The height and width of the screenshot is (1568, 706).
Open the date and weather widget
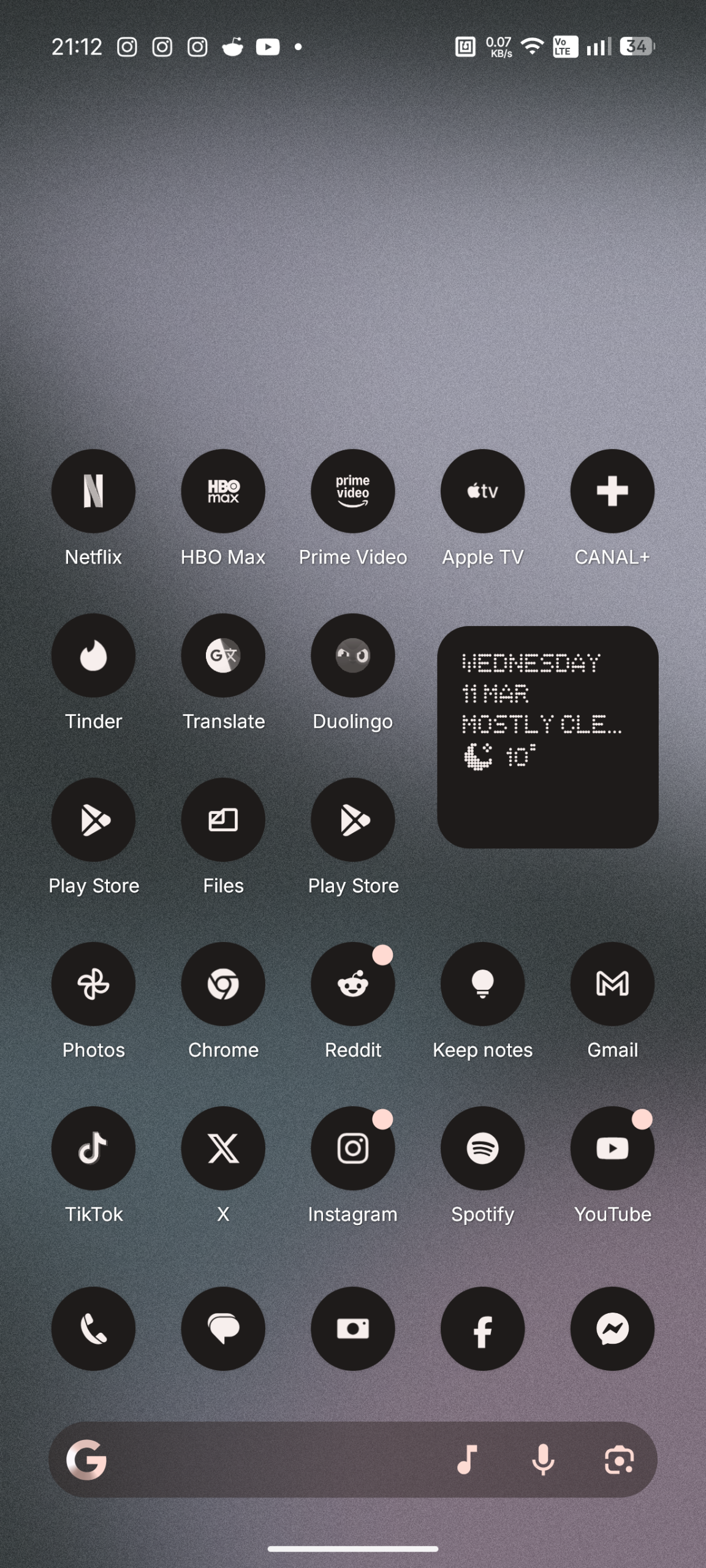point(547,737)
